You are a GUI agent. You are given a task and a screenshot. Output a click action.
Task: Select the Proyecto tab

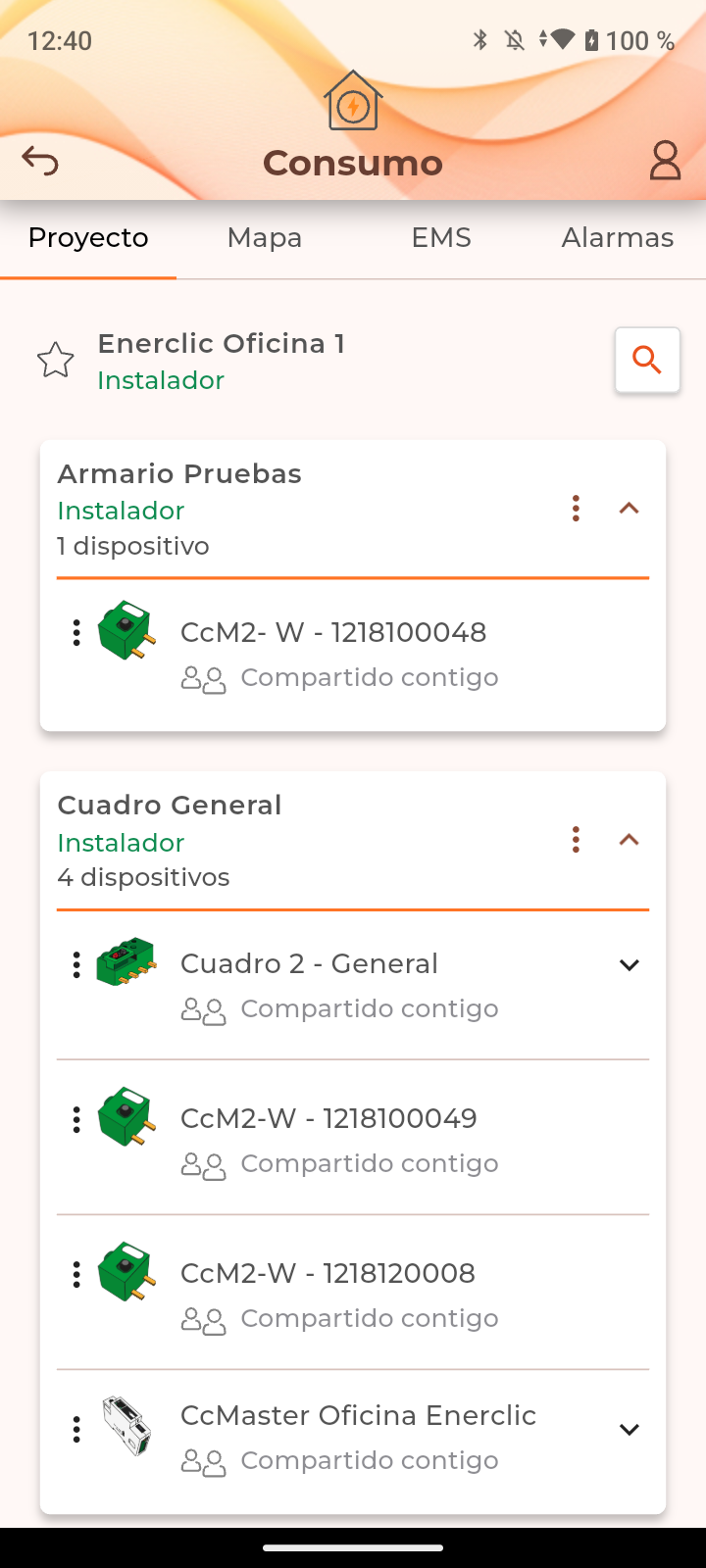[x=88, y=238]
